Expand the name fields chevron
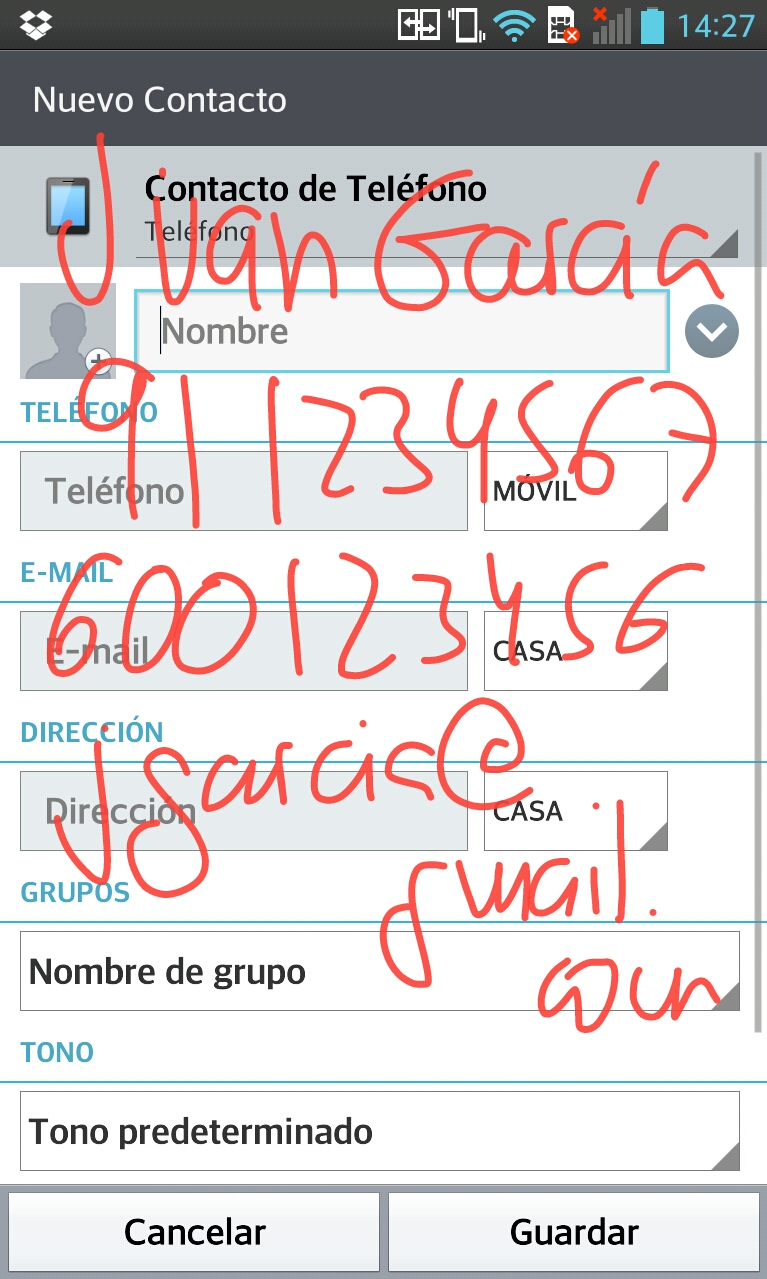Viewport: 767px width, 1279px height. (x=712, y=332)
